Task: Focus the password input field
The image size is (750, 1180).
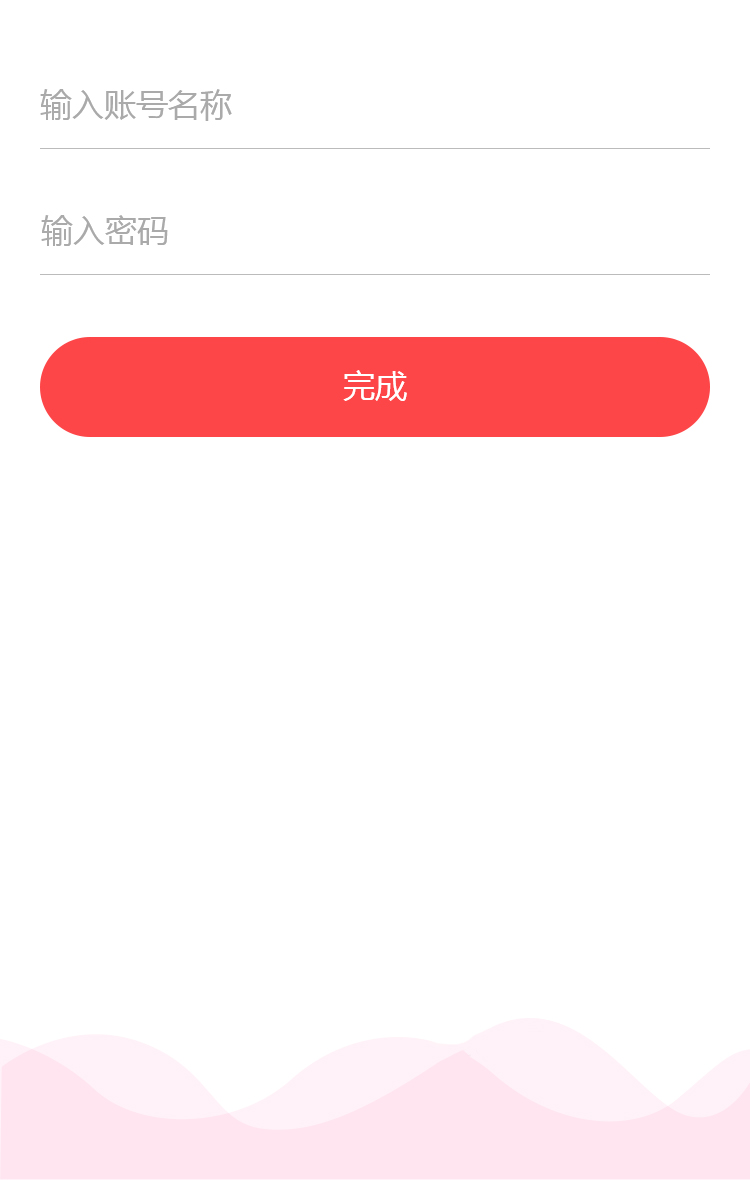Action: pos(374,231)
